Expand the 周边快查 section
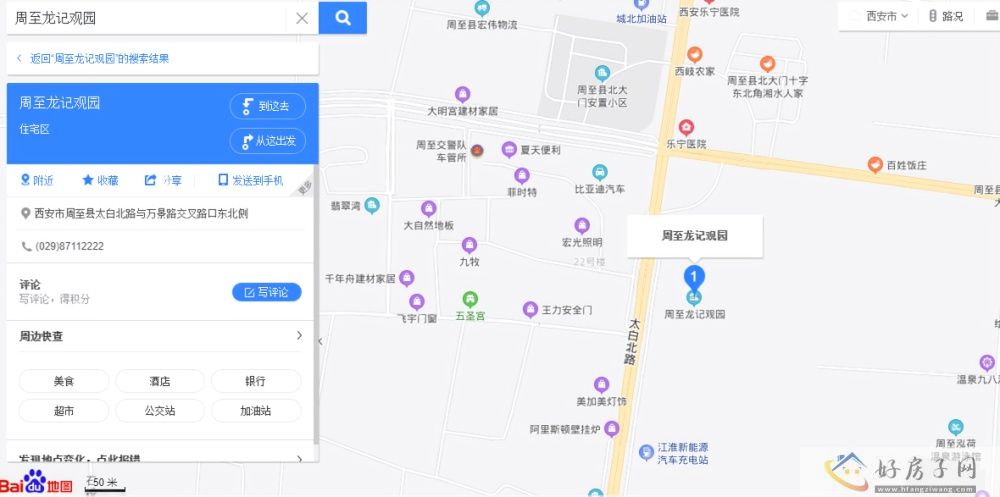1000x497 pixels. [x=298, y=336]
